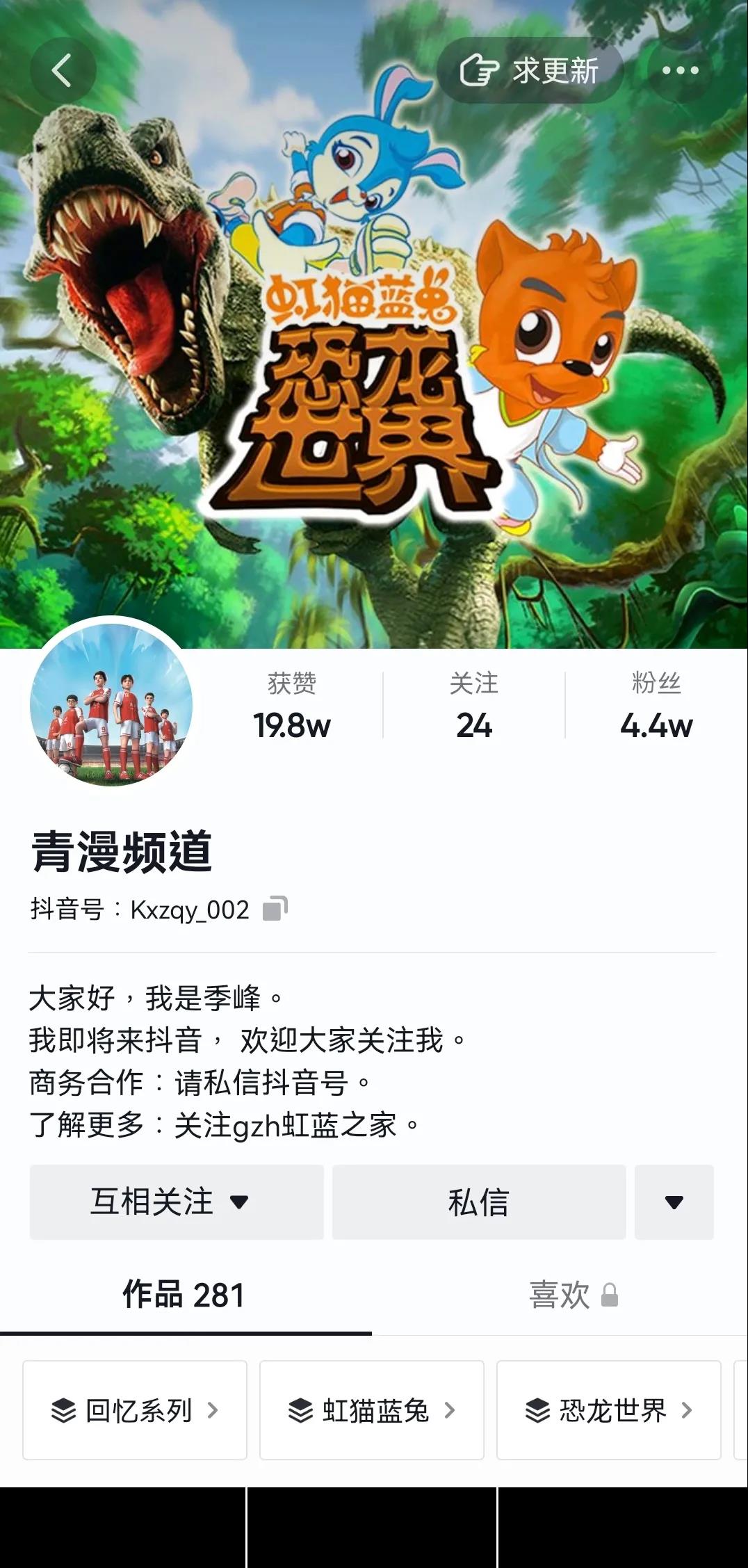
Task: Expand the arrow button next to 私信
Action: [x=674, y=1202]
